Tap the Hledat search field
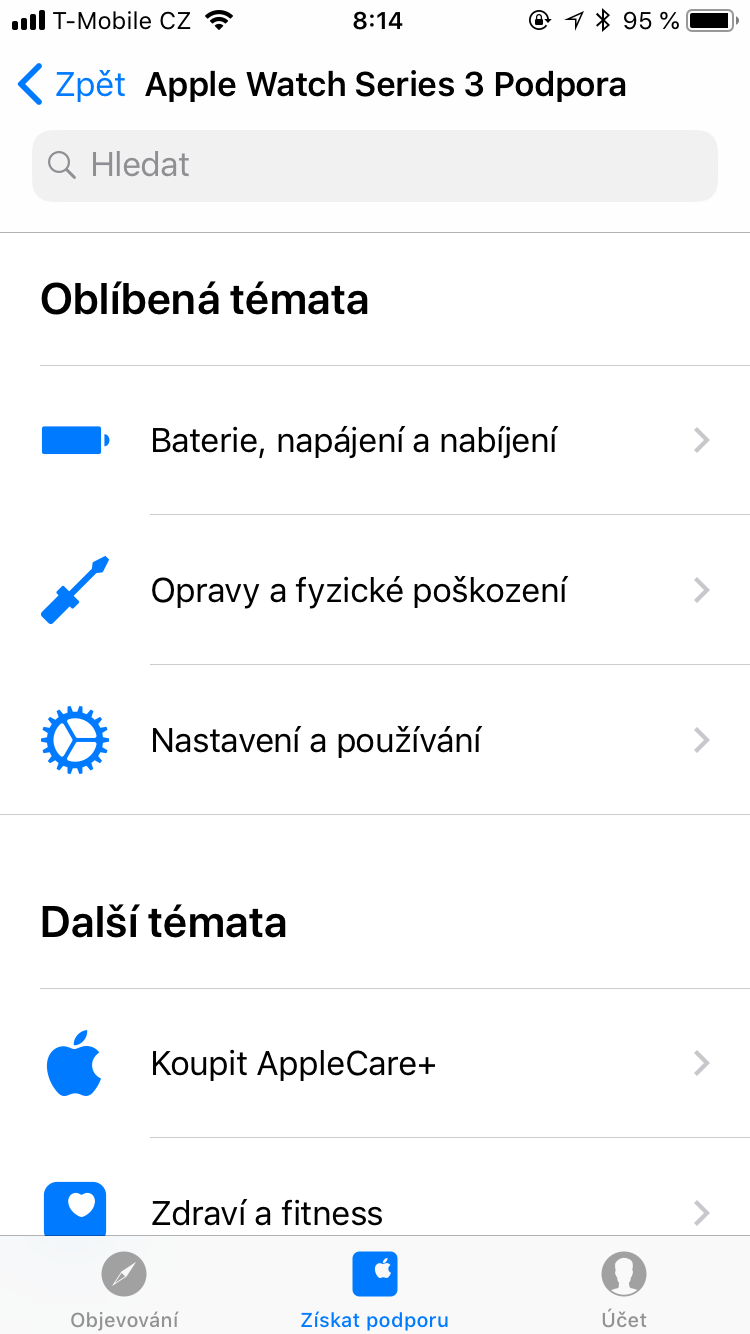750x1334 pixels. click(x=375, y=165)
